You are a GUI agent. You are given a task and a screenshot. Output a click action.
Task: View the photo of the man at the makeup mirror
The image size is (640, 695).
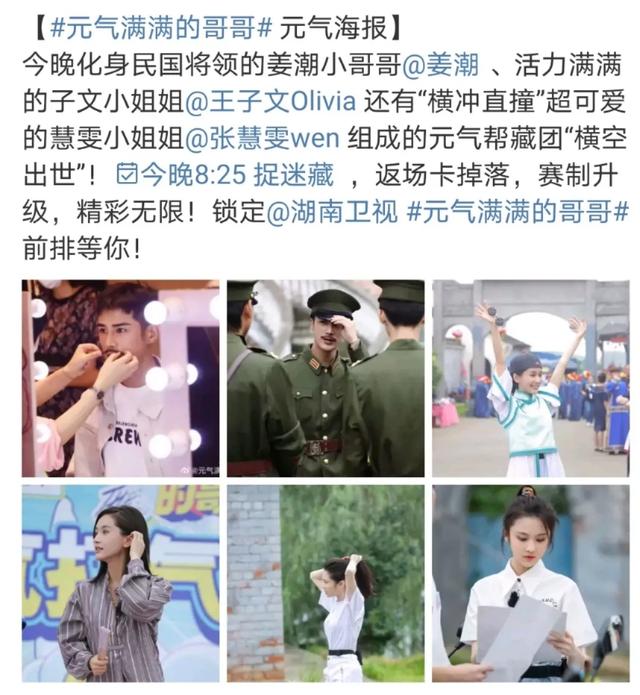(x=120, y=378)
